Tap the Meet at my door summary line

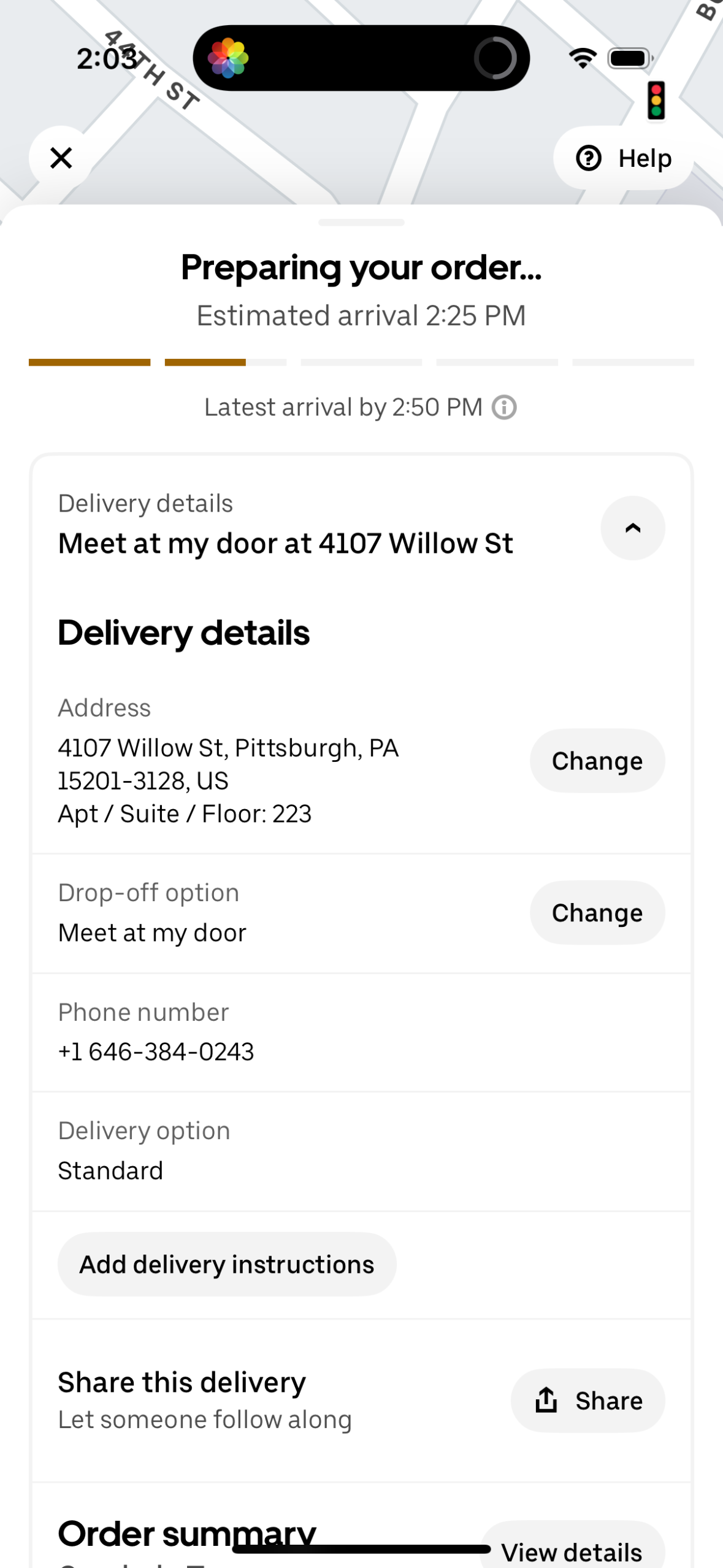pyautogui.click(x=285, y=542)
